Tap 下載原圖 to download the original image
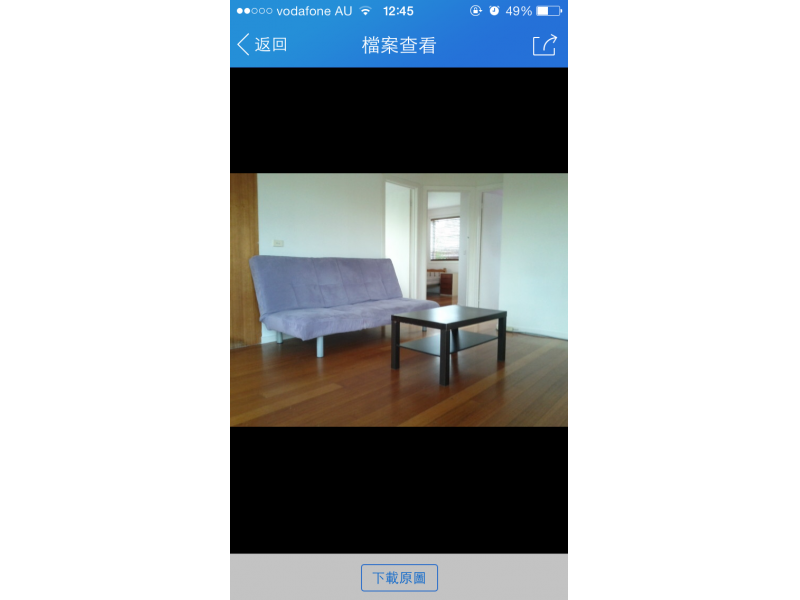800x600 pixels. (399, 578)
